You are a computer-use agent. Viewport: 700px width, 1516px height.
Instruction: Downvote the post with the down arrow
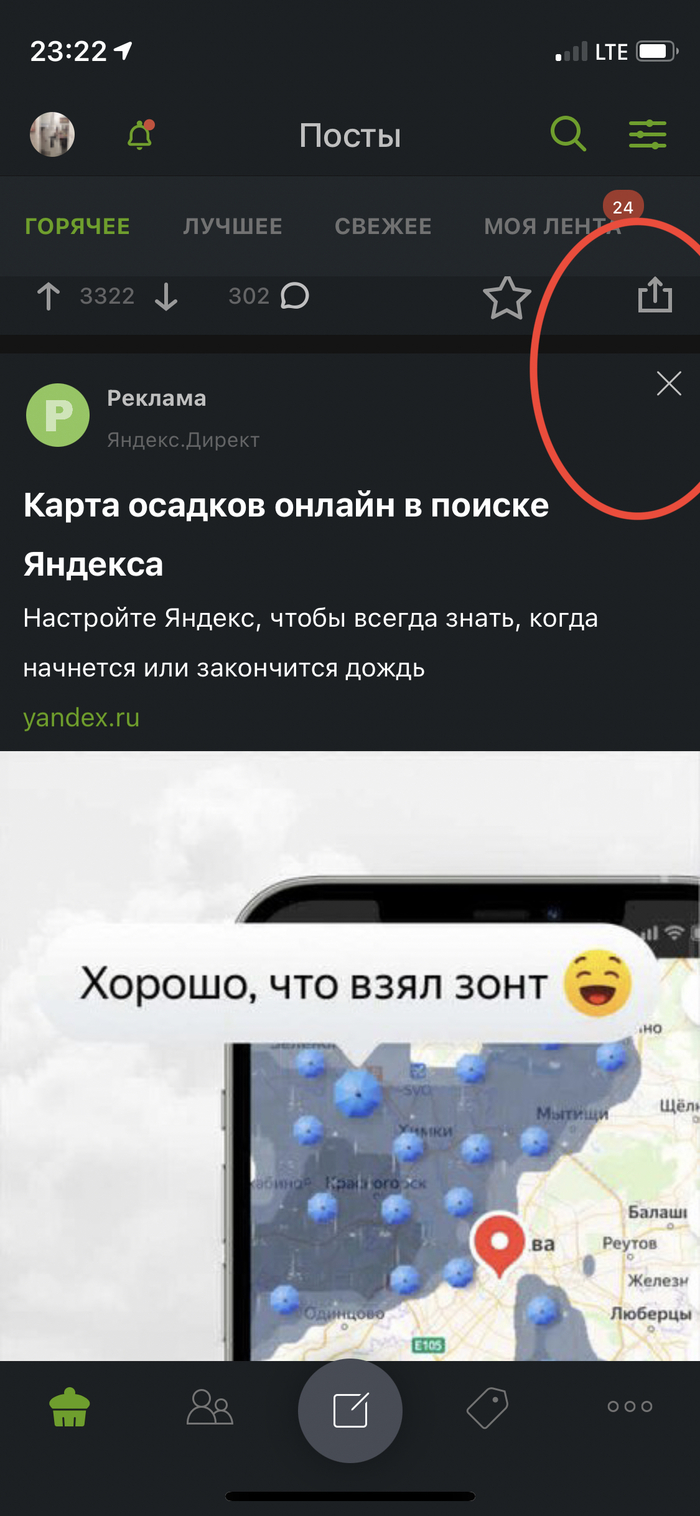tap(166, 296)
